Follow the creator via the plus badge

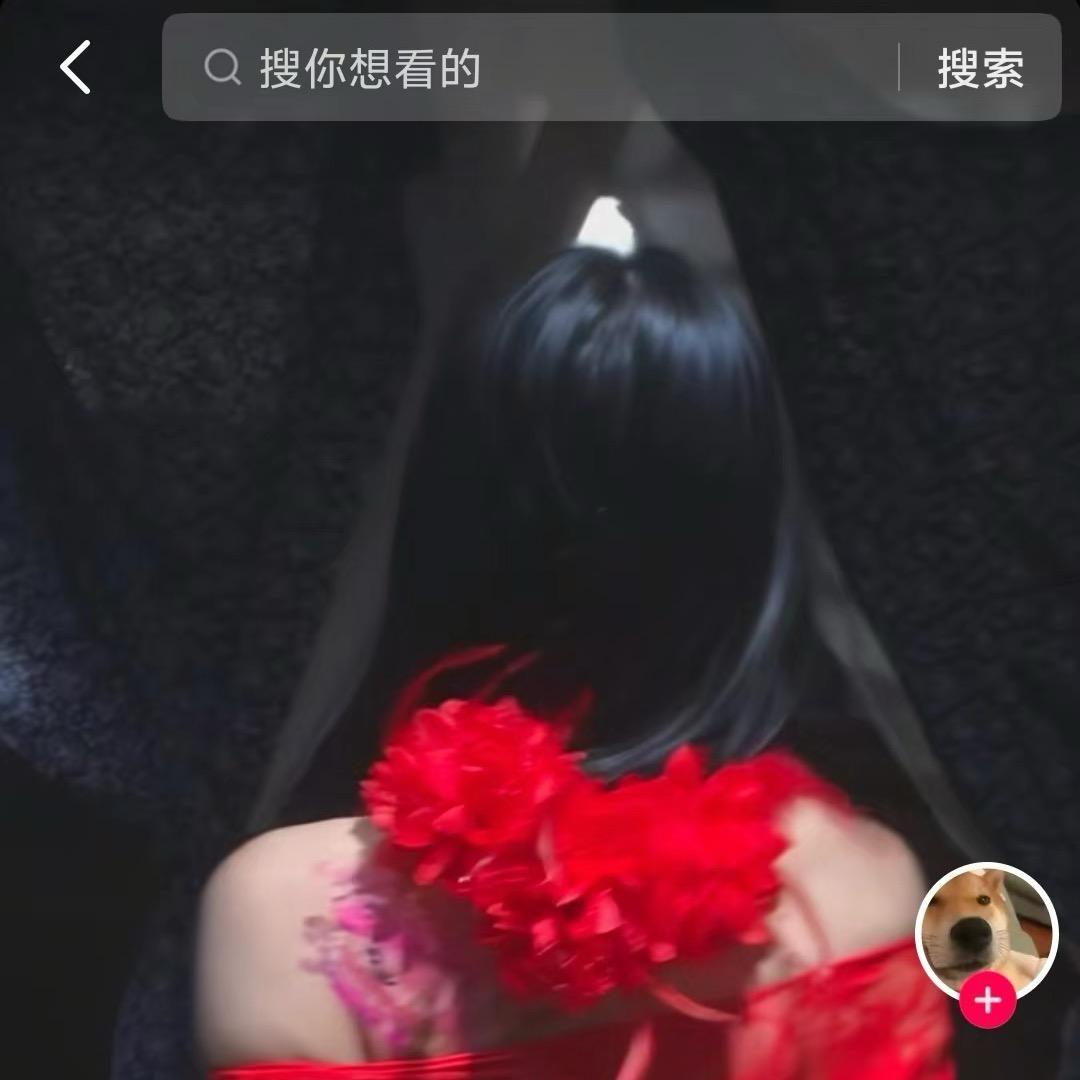point(988,1001)
